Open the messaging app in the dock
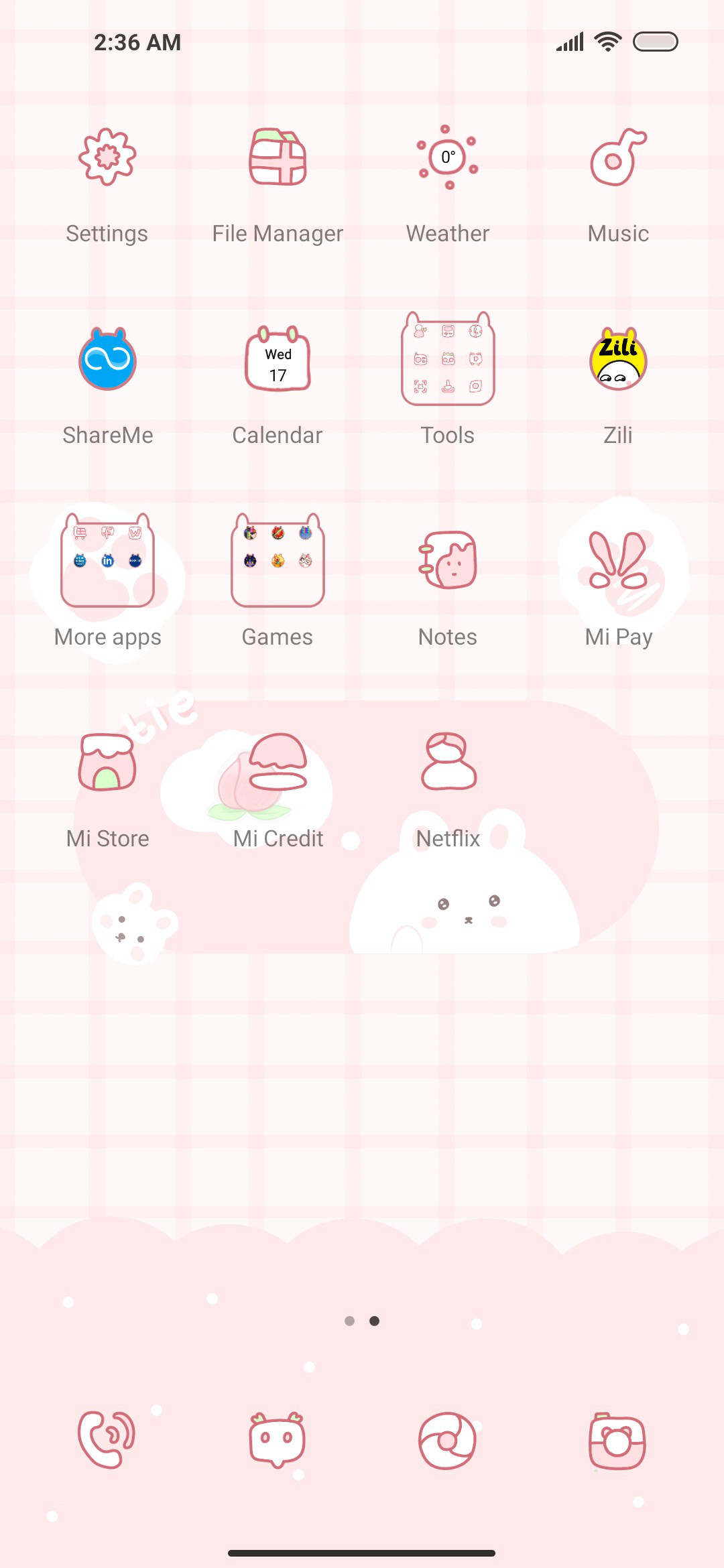The height and width of the screenshot is (1568, 724). pyautogui.click(x=278, y=1441)
